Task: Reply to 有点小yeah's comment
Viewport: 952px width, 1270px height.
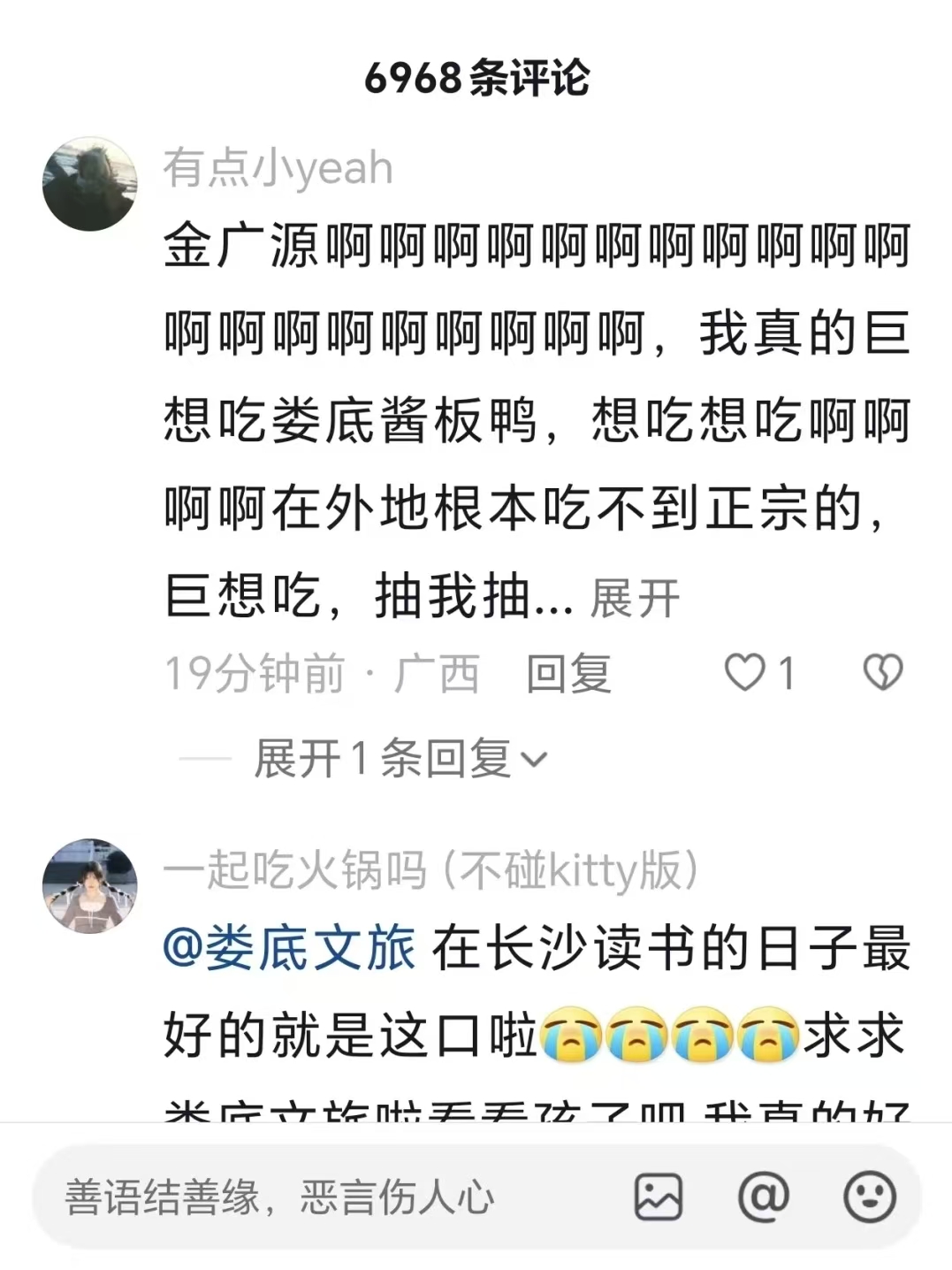Action: coord(568,674)
